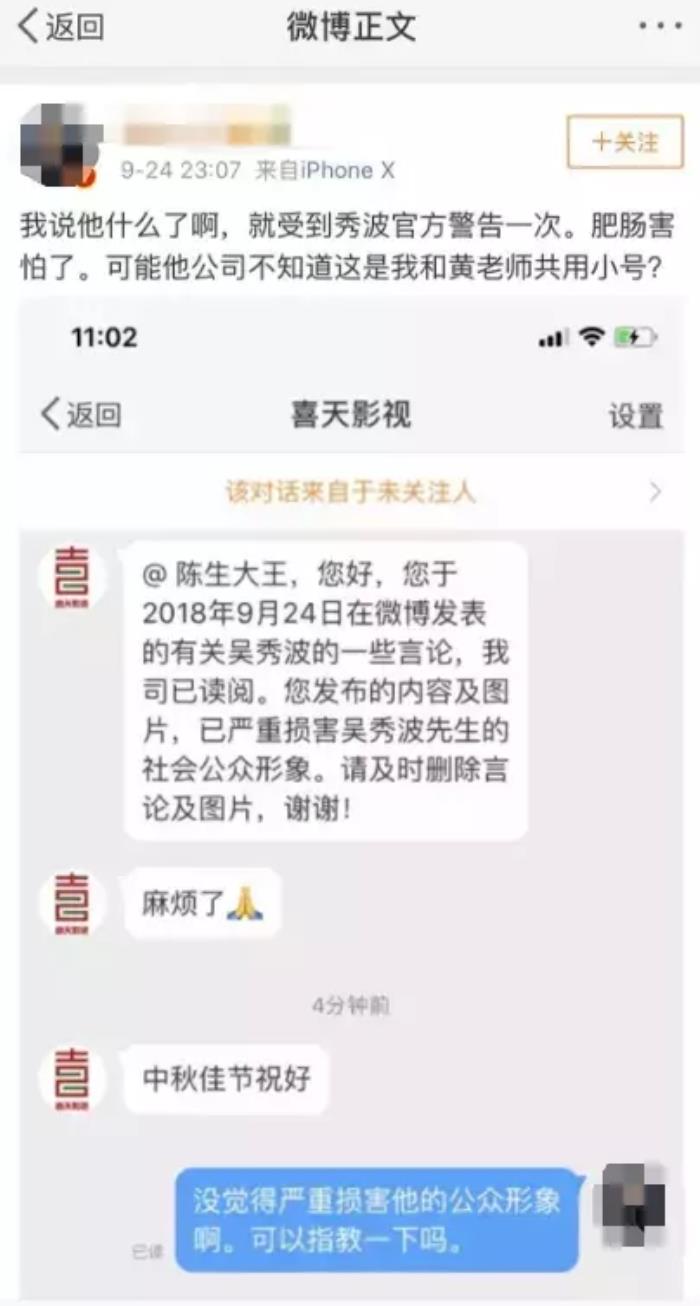Follow the poster with +关注
The image size is (700, 1306).
tap(625, 142)
